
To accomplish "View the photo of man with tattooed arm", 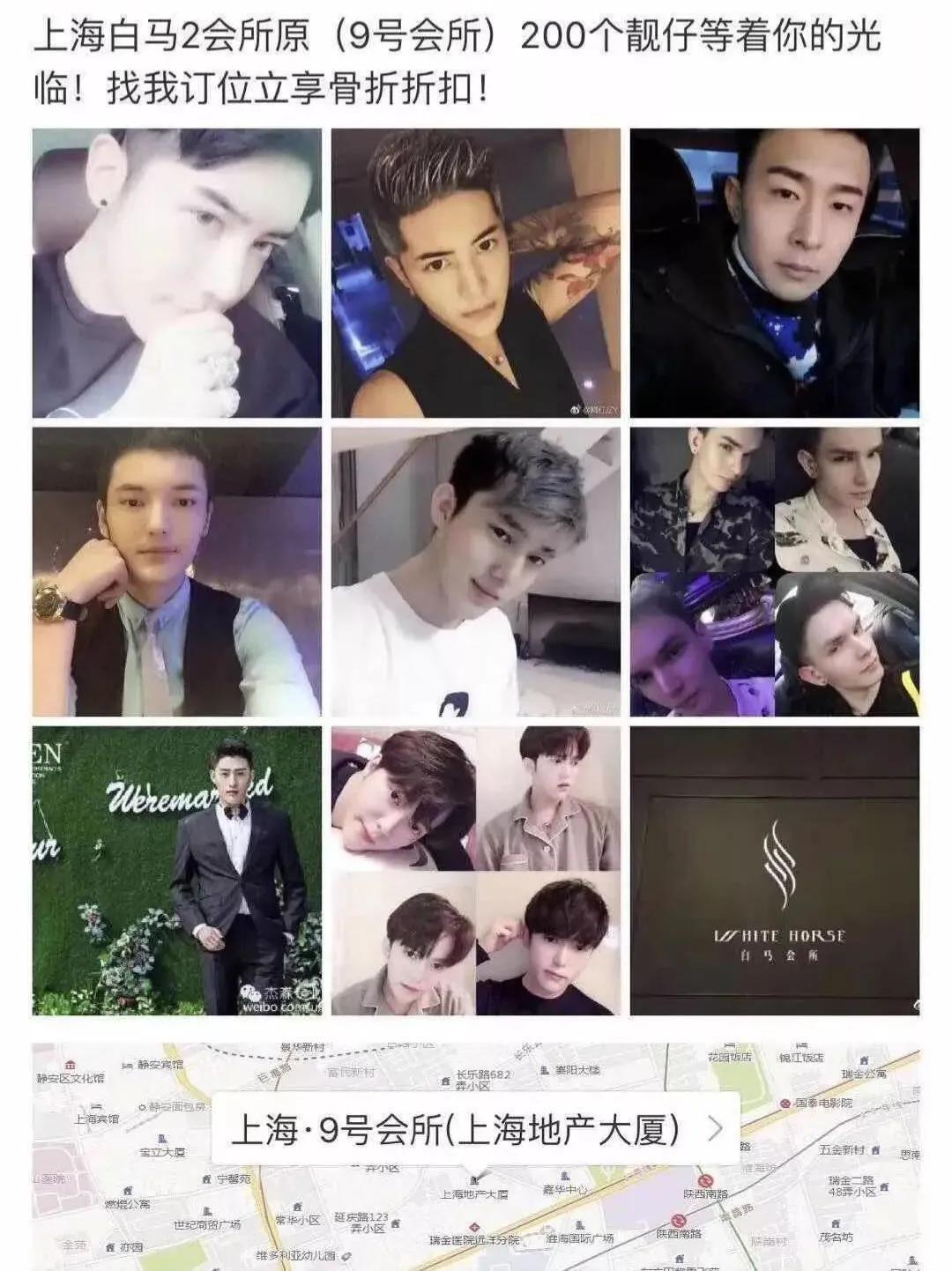I will [x=475, y=272].
